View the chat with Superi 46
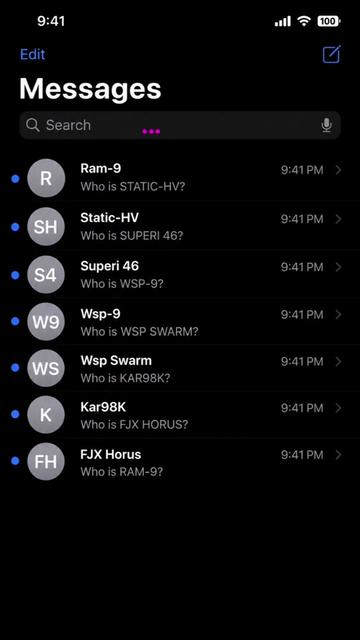The height and width of the screenshot is (640, 360). pos(180,274)
